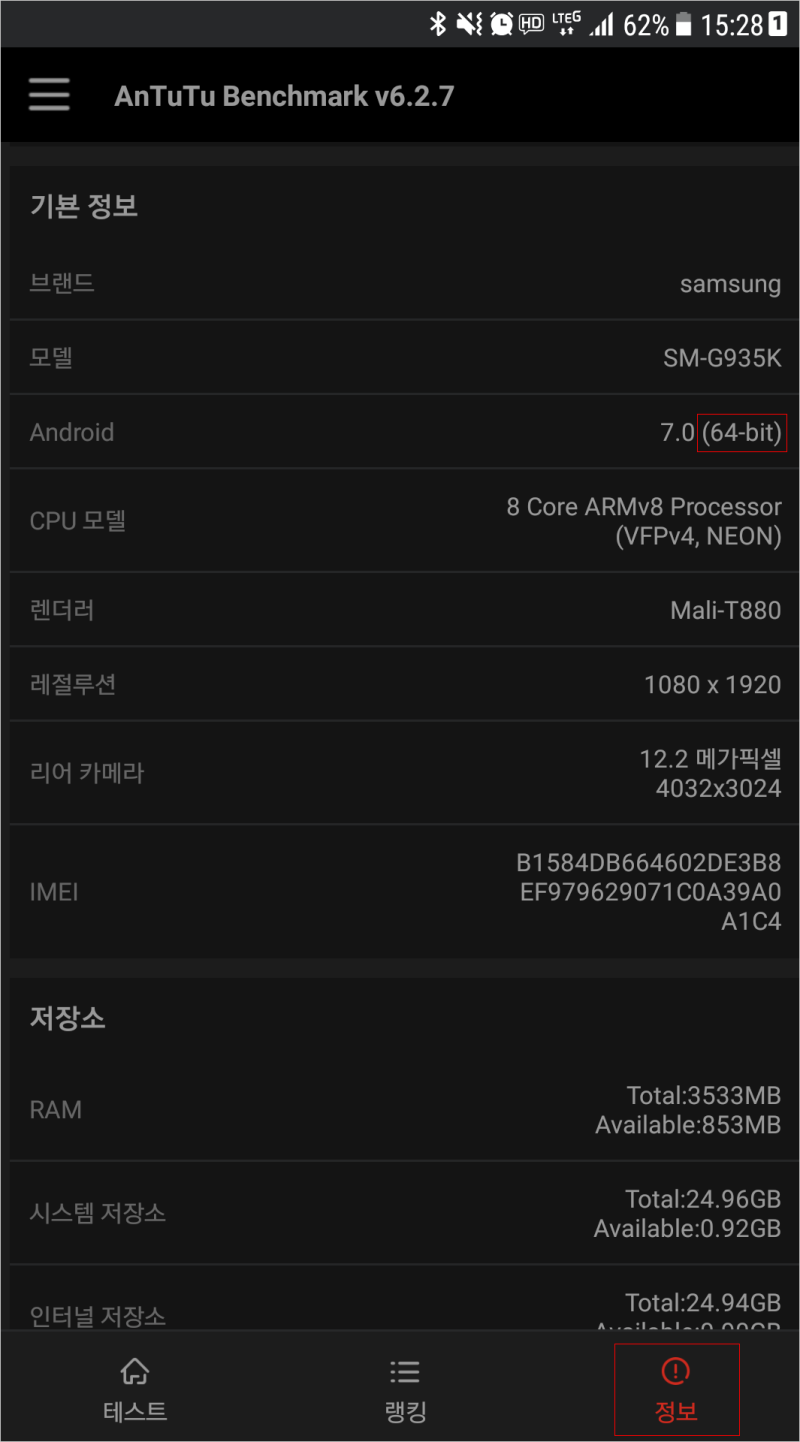The height and width of the screenshot is (1442, 800).
Task: Tap the 정보 info icon
Action: pyautogui.click(x=675, y=1371)
